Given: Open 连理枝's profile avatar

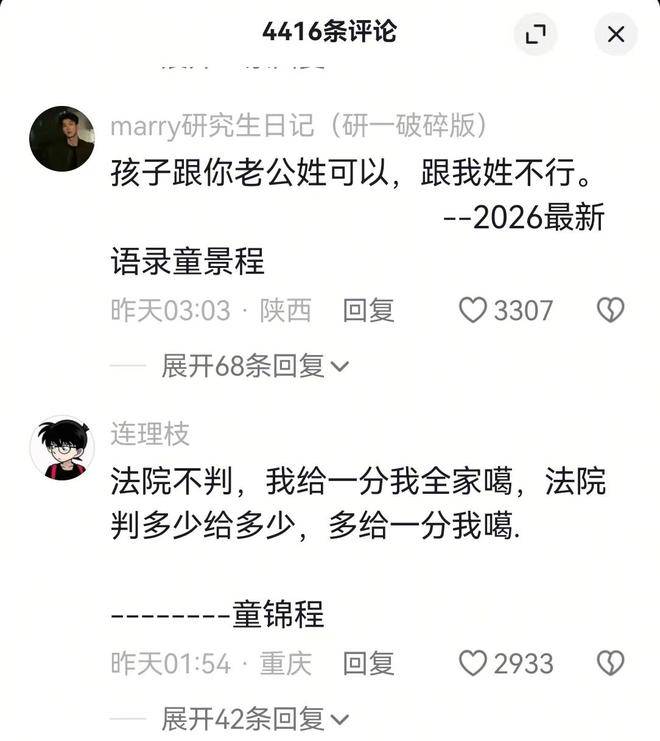Looking at the screenshot, I should pyautogui.click(x=62, y=448).
